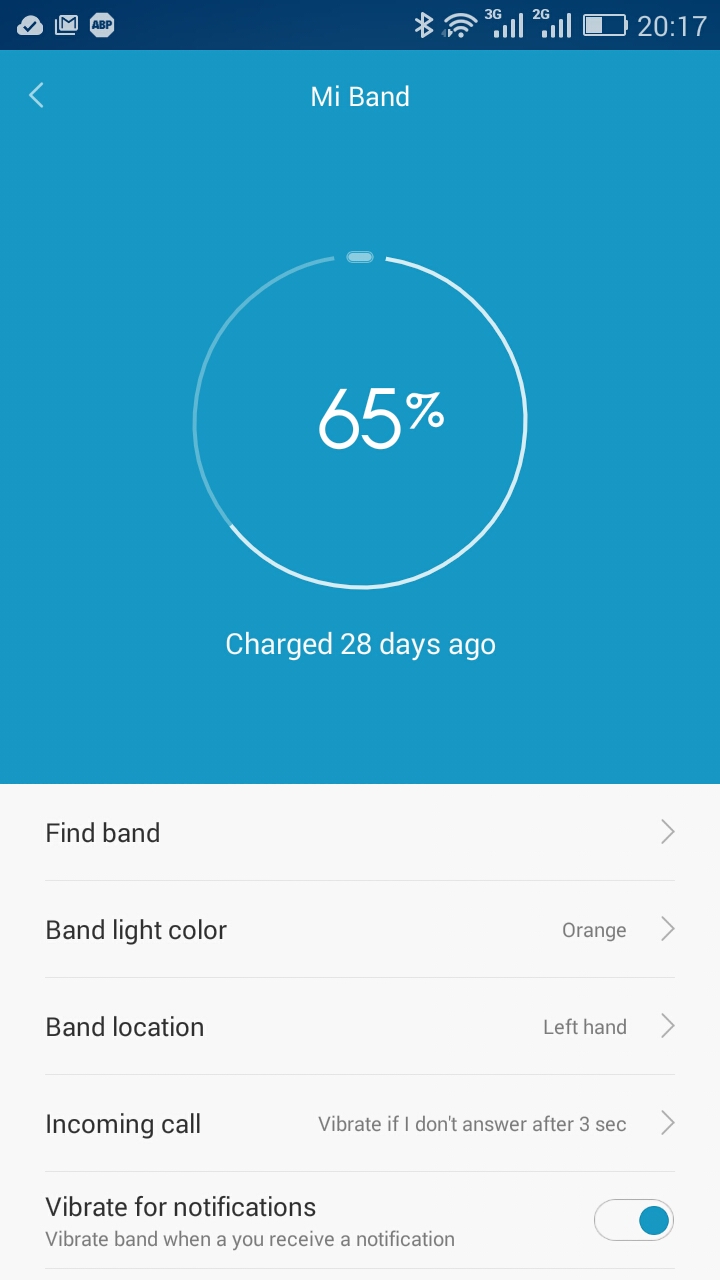Open Incoming call vibration settings
This screenshot has width=720, height=1280.
[x=360, y=1124]
